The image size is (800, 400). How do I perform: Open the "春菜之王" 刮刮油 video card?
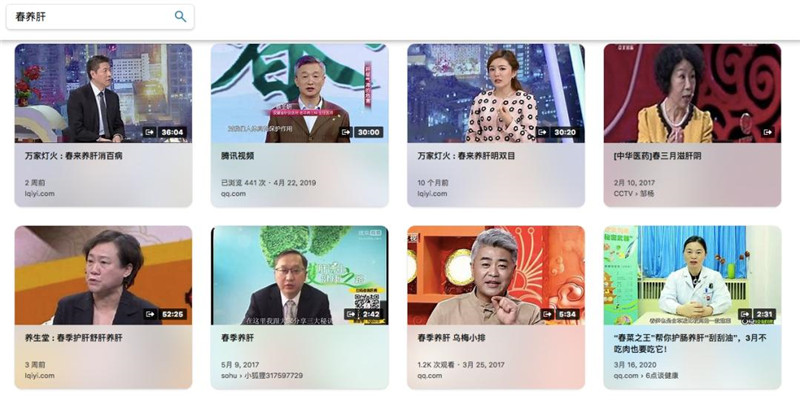coord(692,276)
